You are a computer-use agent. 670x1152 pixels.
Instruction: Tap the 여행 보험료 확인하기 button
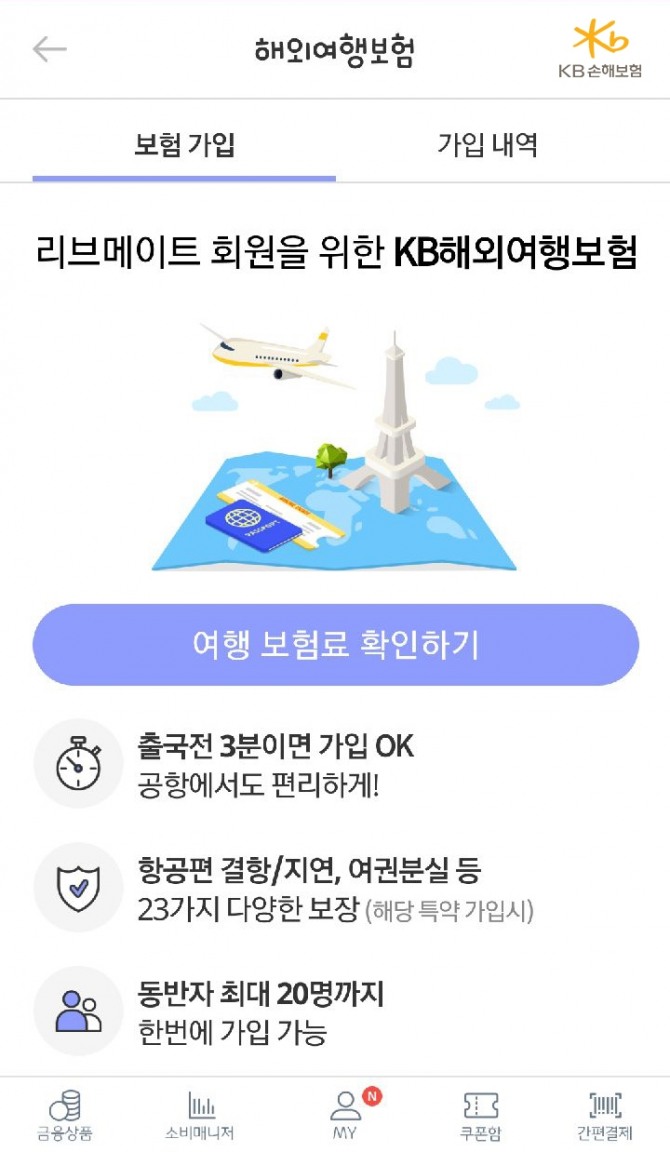click(x=335, y=645)
